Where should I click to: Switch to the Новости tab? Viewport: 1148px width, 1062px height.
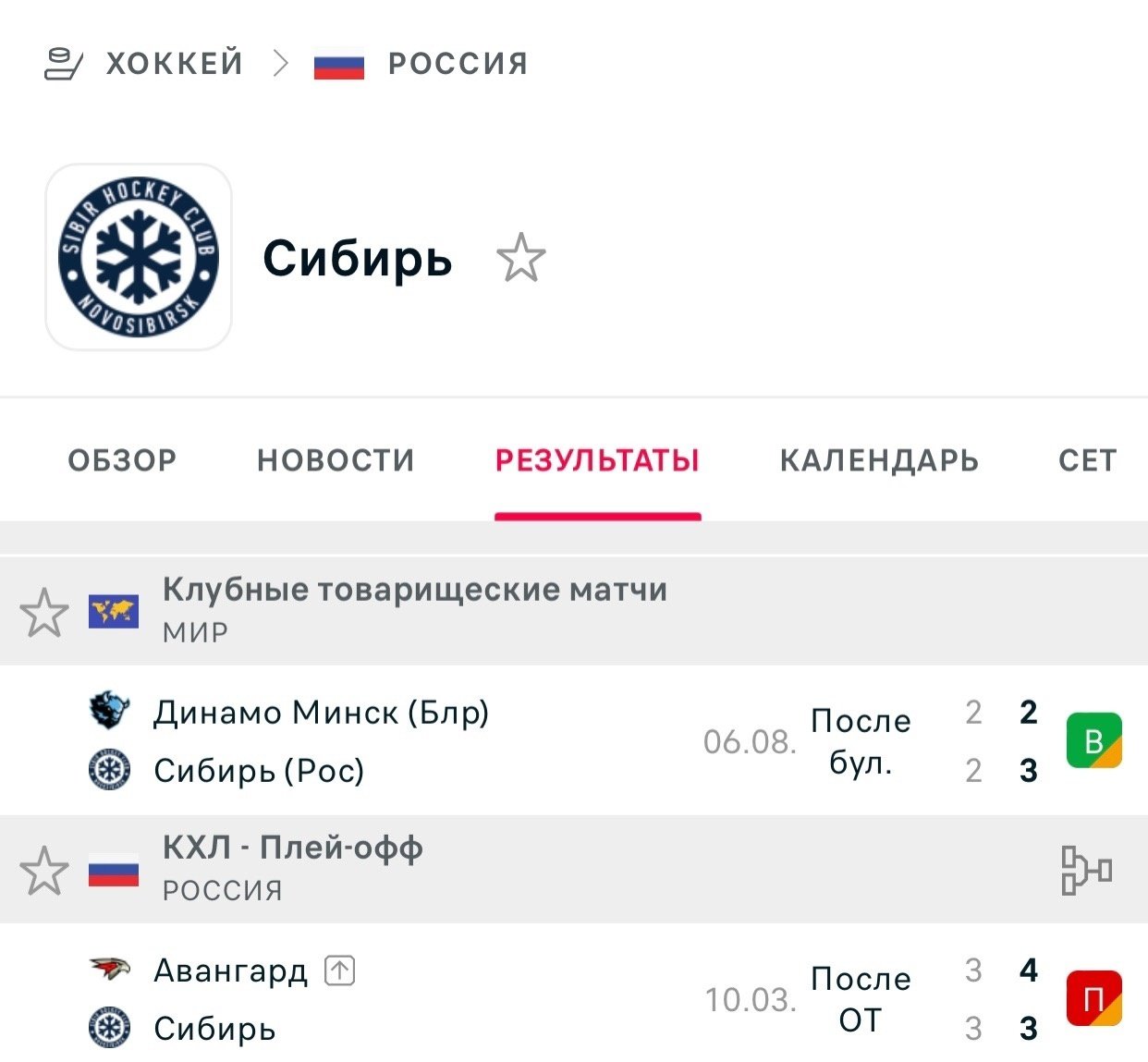[x=336, y=460]
